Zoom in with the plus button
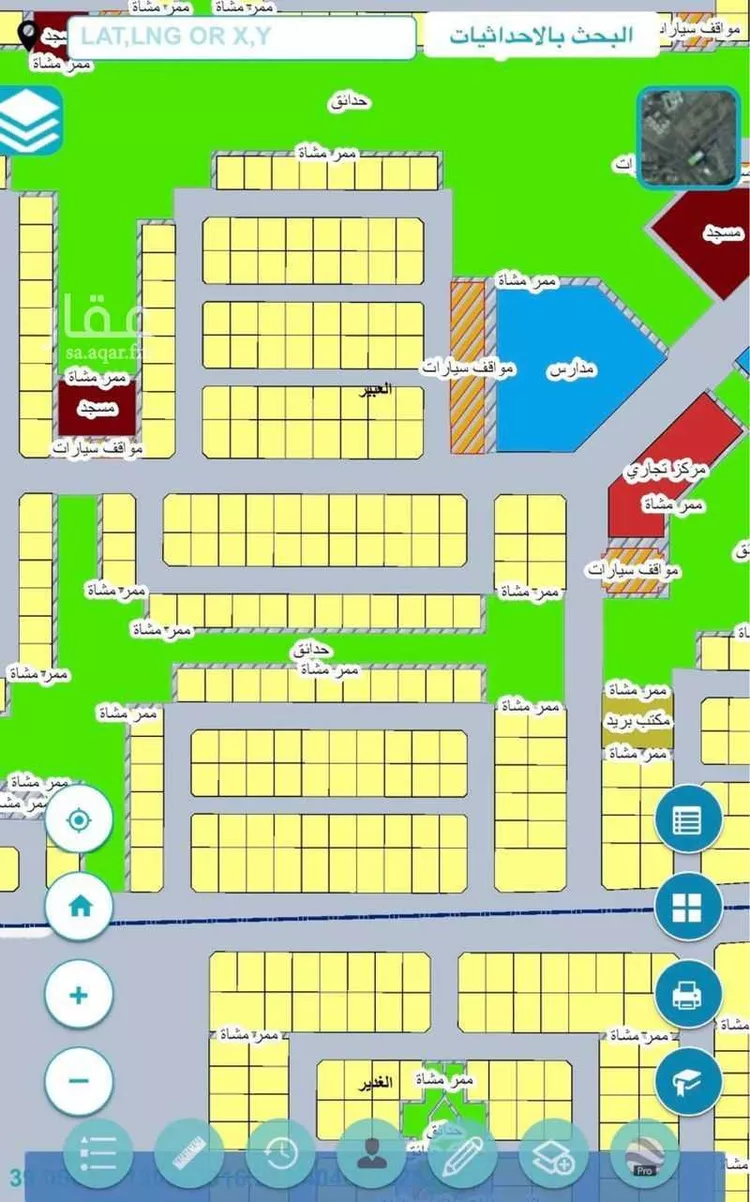The height and width of the screenshot is (1202, 750). [x=78, y=995]
